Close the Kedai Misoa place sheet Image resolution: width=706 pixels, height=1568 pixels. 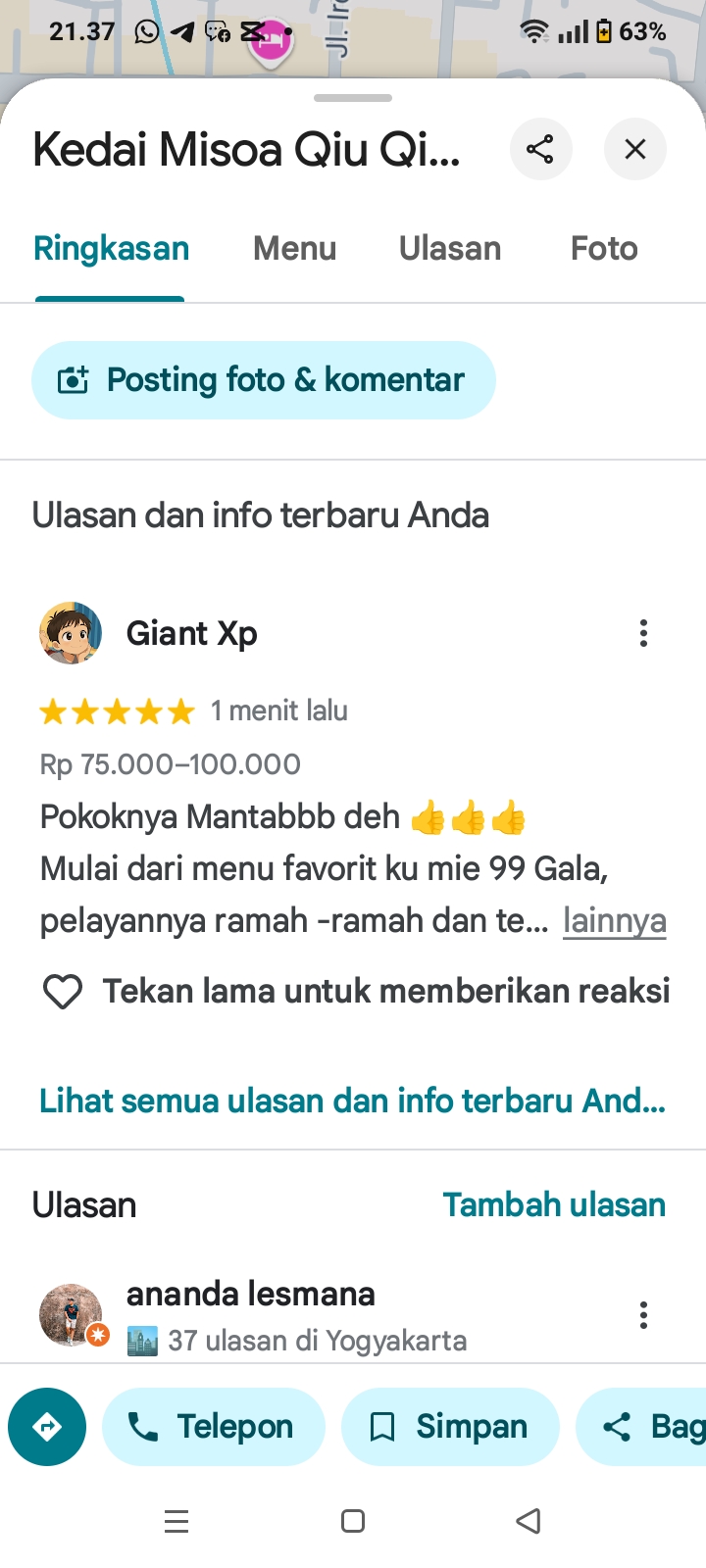pos(635,149)
